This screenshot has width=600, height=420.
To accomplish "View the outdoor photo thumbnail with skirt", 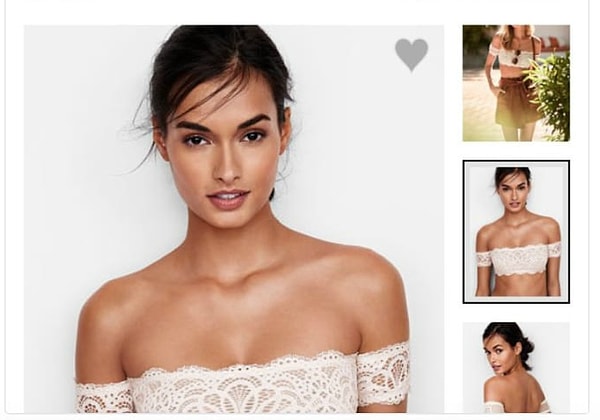I will pos(515,83).
